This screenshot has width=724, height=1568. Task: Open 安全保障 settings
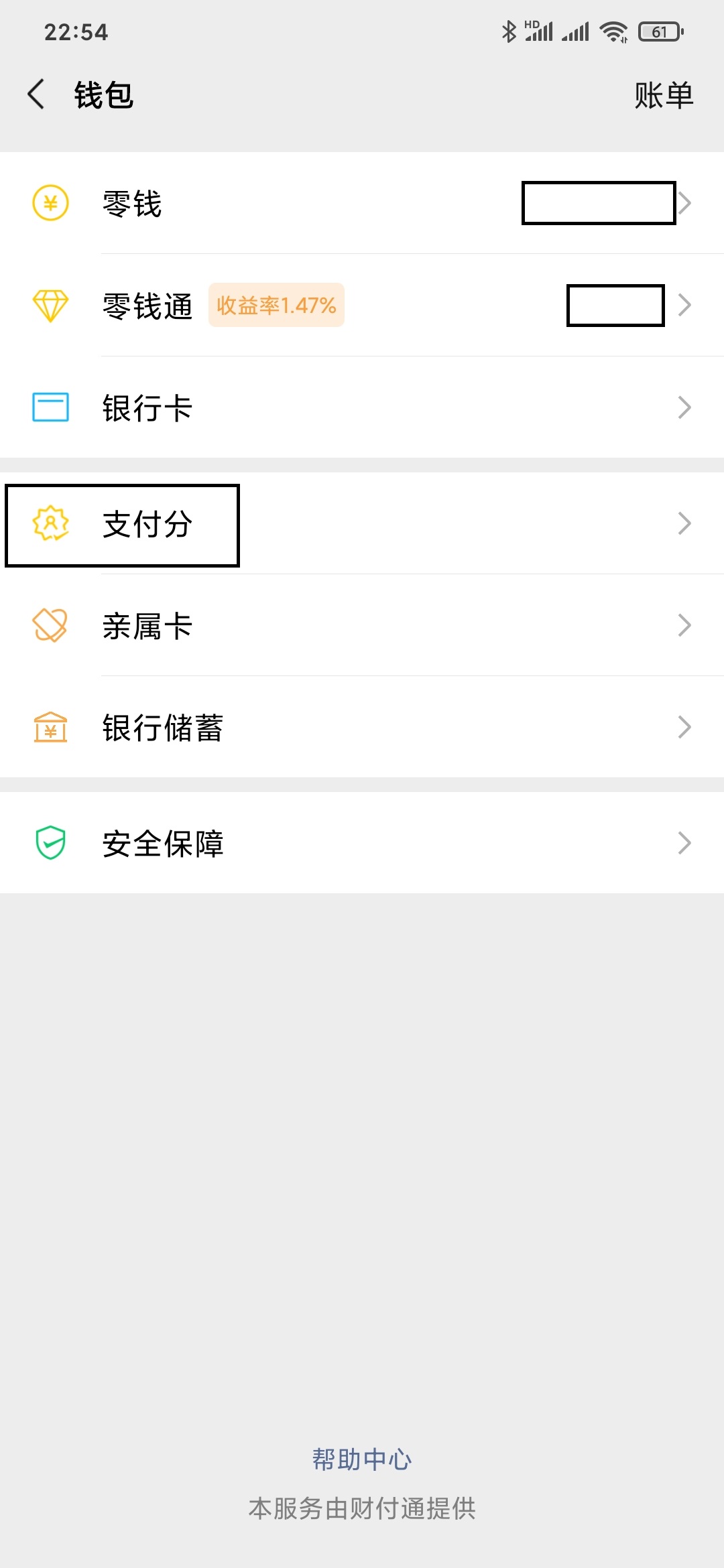[362, 842]
